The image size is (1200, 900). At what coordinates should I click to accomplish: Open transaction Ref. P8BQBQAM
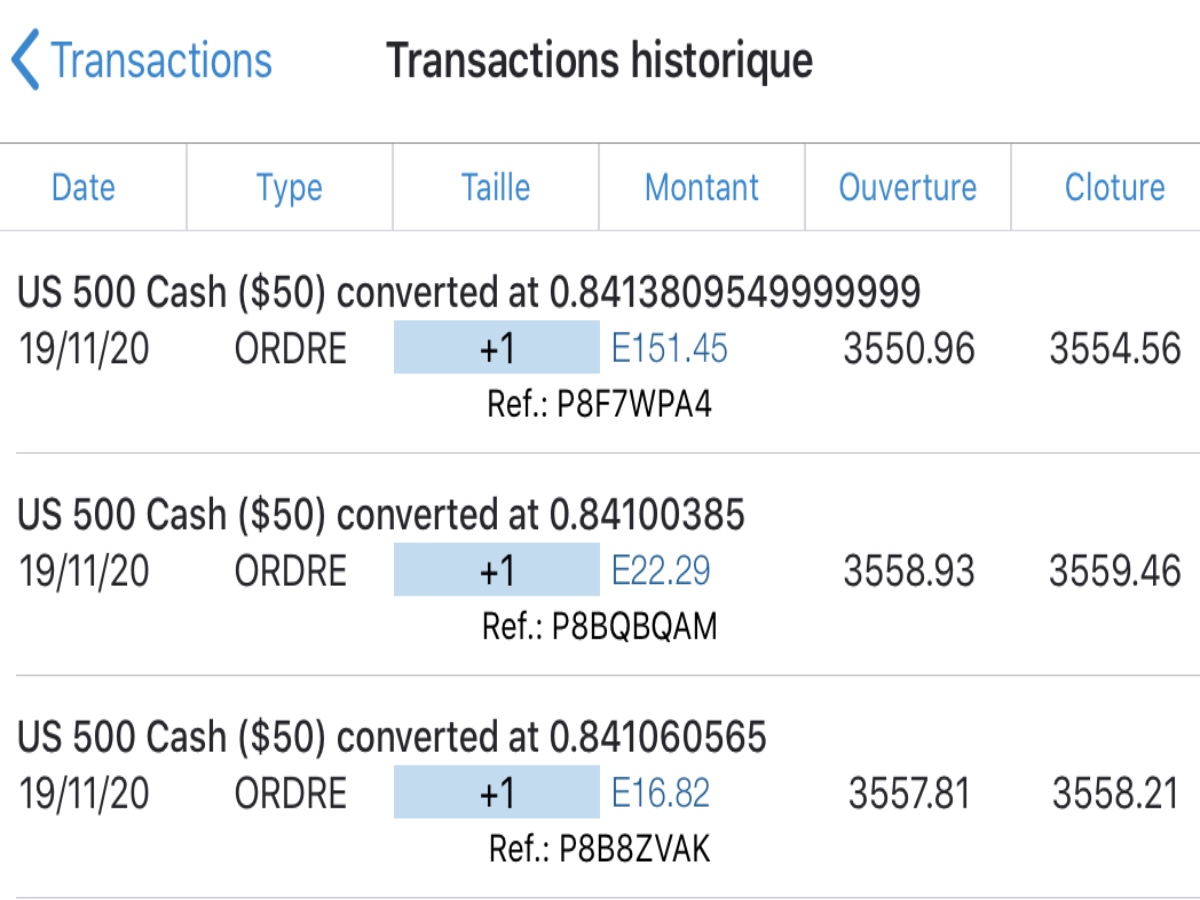(x=600, y=571)
